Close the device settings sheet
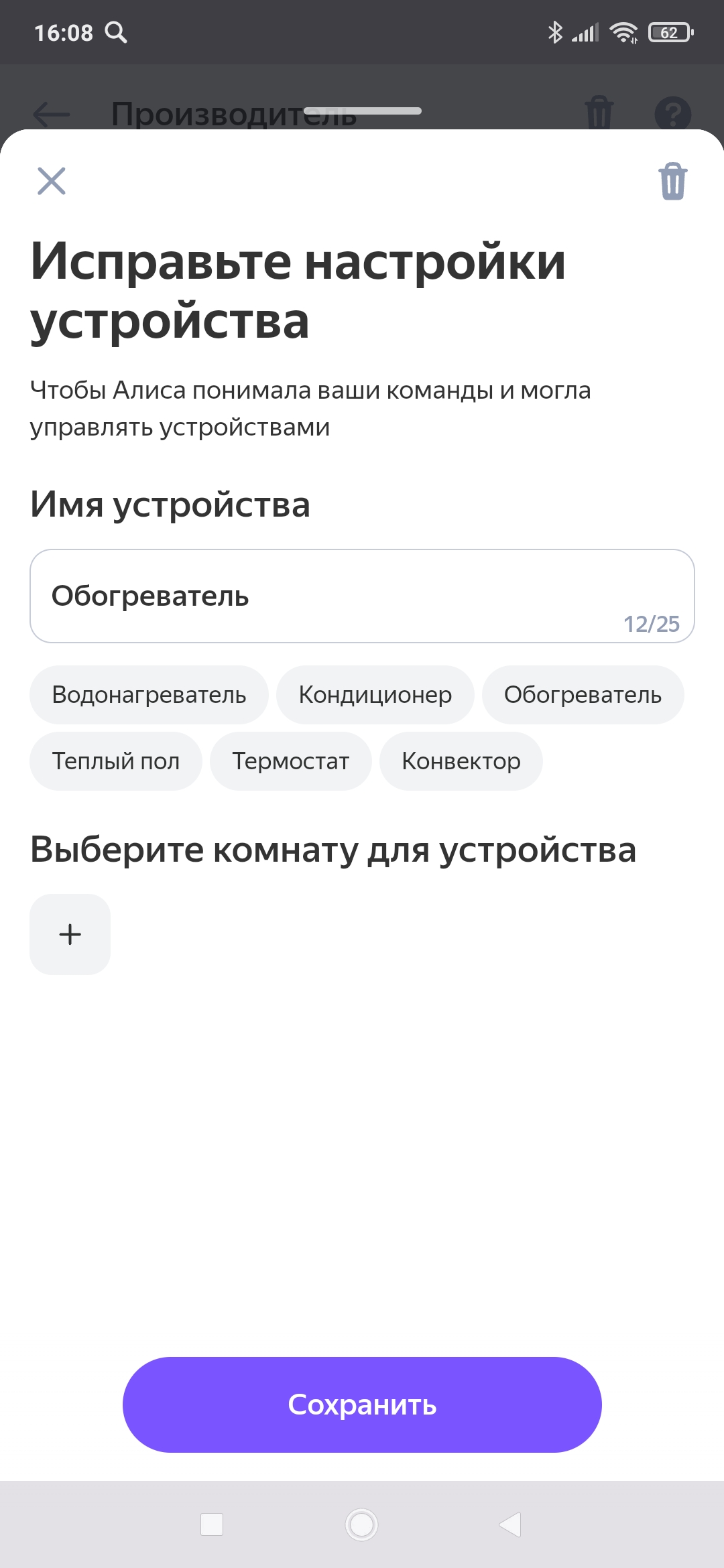Viewport: 724px width, 1568px height. coord(52,181)
